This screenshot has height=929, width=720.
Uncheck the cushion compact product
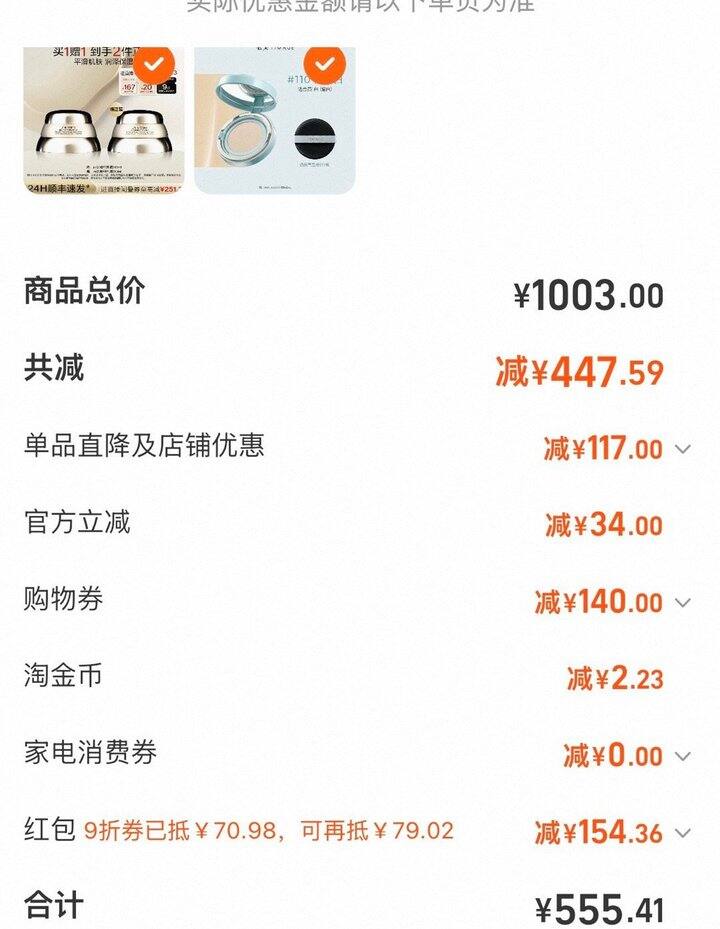click(x=324, y=65)
